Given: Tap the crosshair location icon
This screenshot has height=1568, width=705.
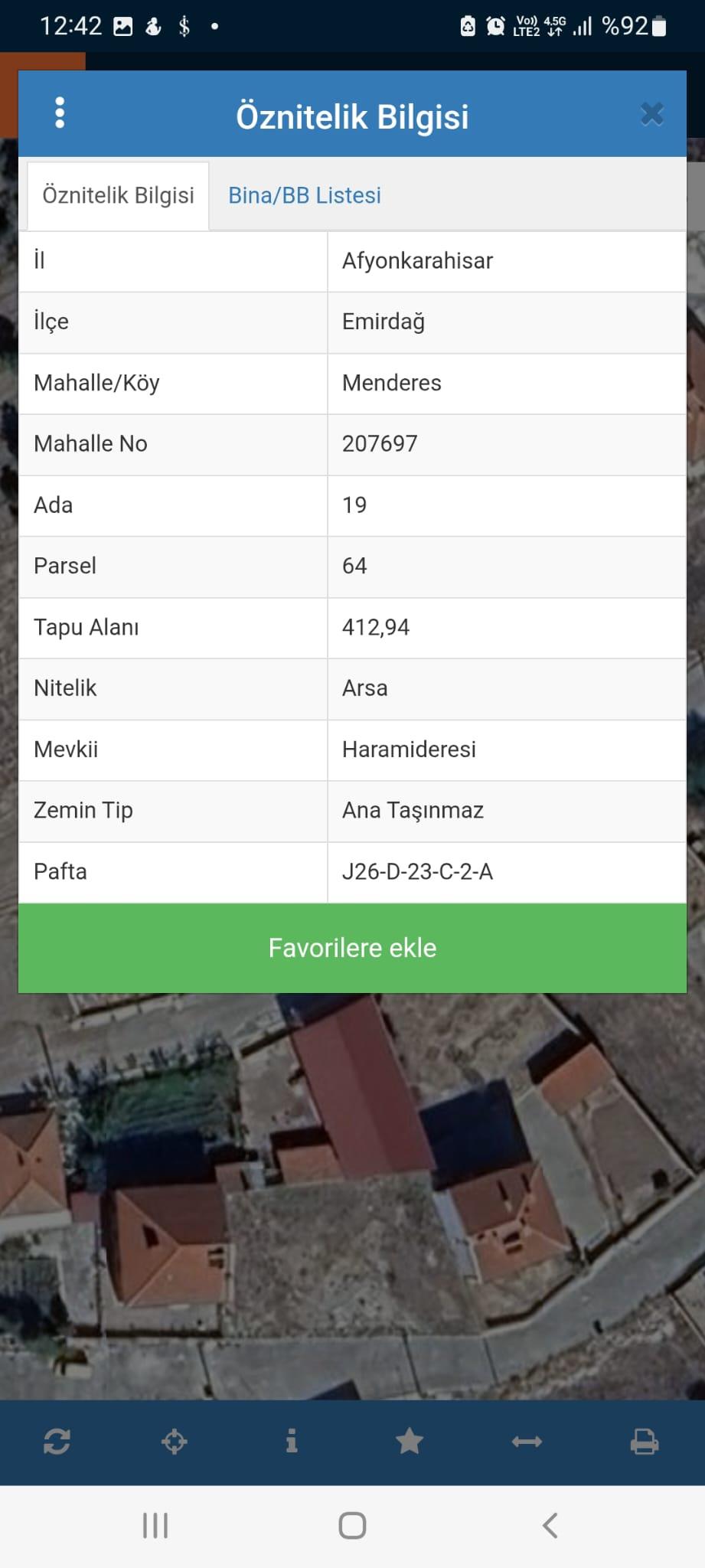Looking at the screenshot, I should coord(175,1442).
